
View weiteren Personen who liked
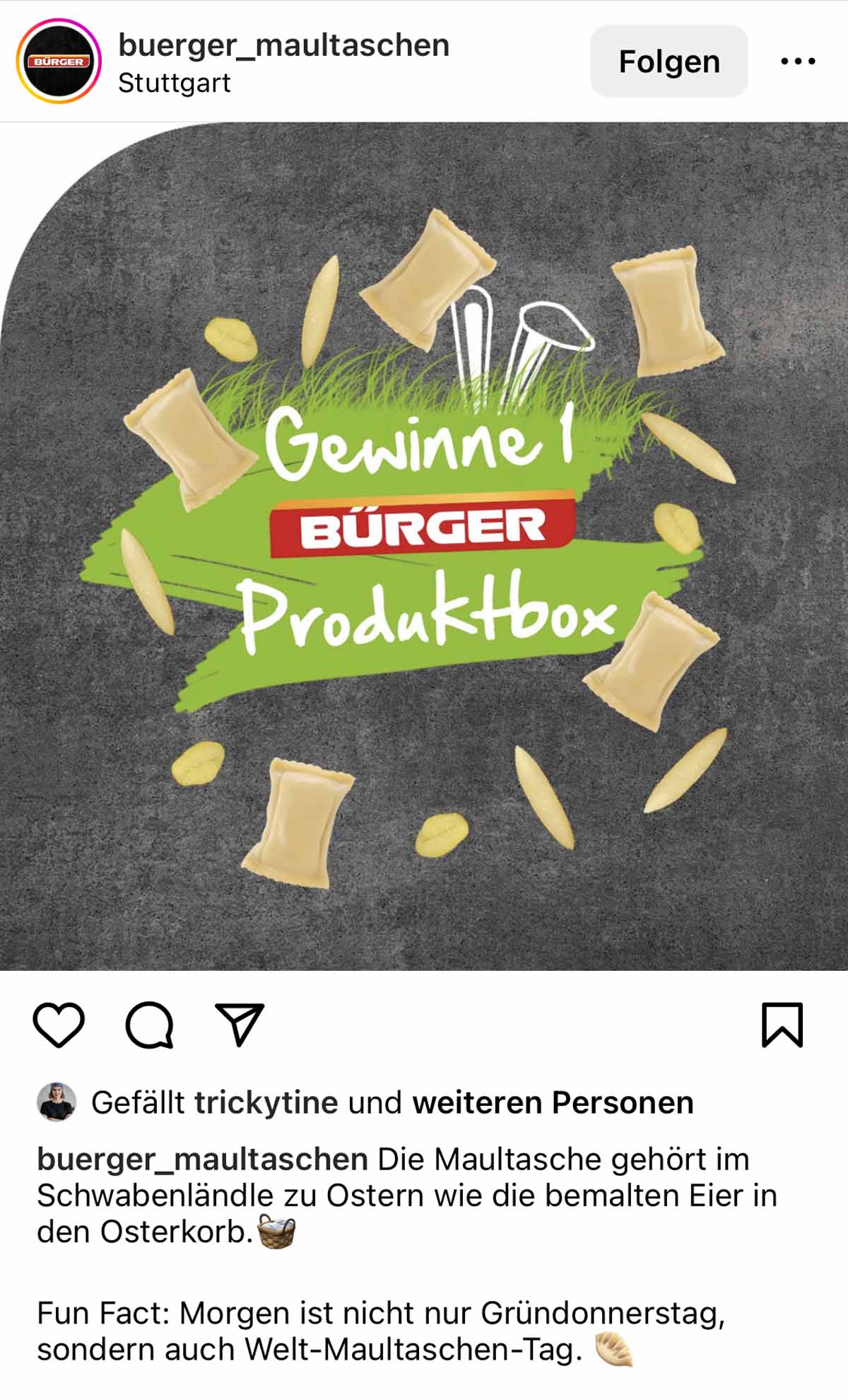click(x=553, y=1103)
